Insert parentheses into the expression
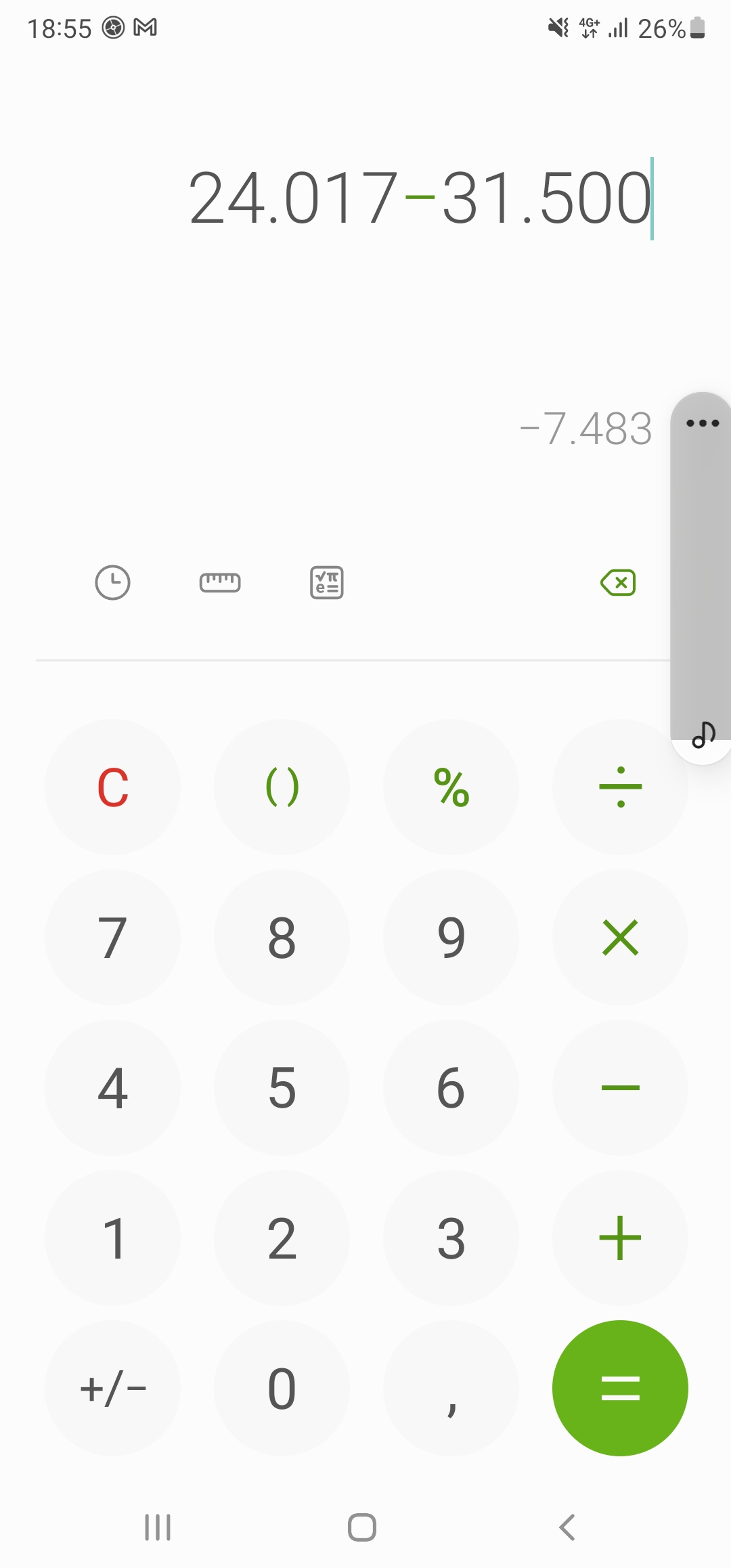Screen dimensions: 731x1568 click(x=282, y=787)
